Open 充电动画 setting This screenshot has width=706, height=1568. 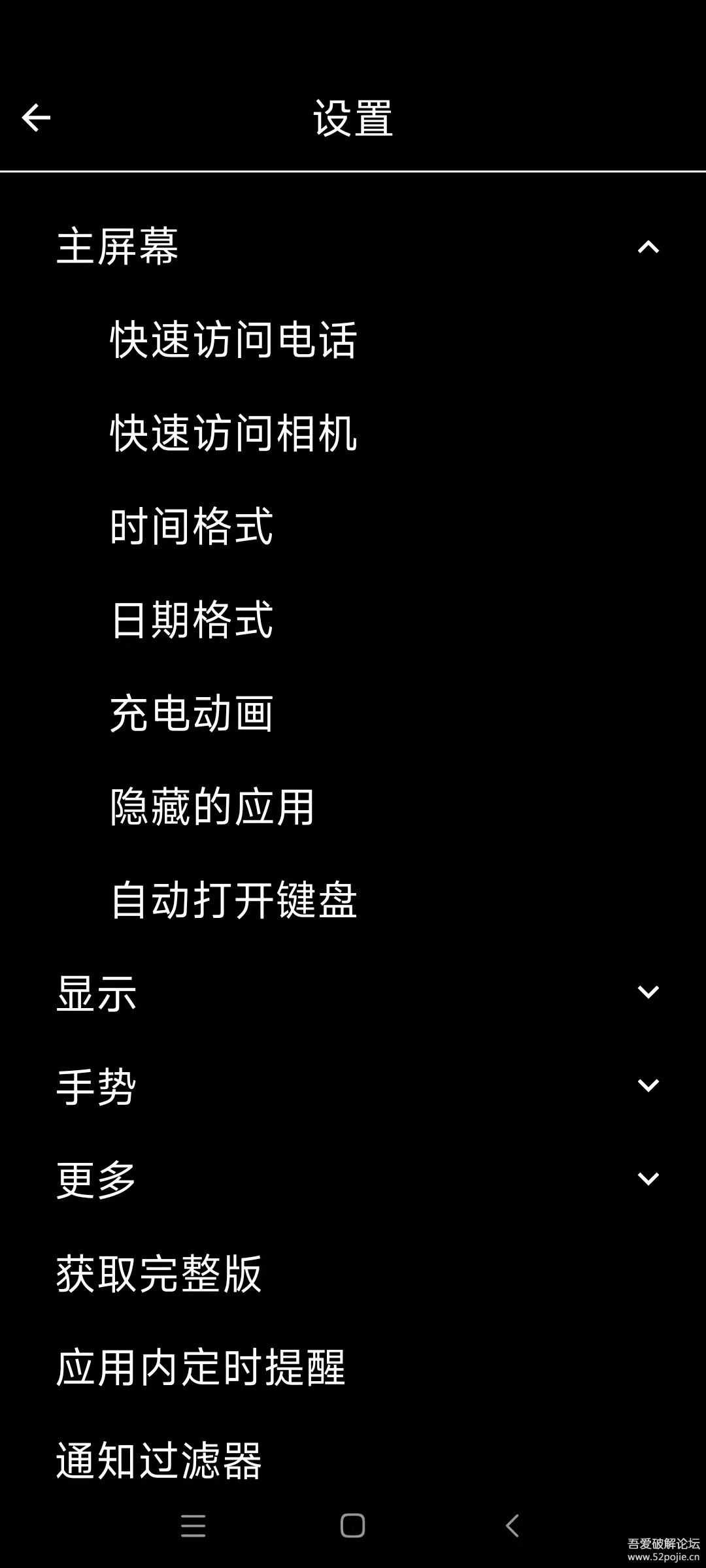pyautogui.click(x=192, y=713)
